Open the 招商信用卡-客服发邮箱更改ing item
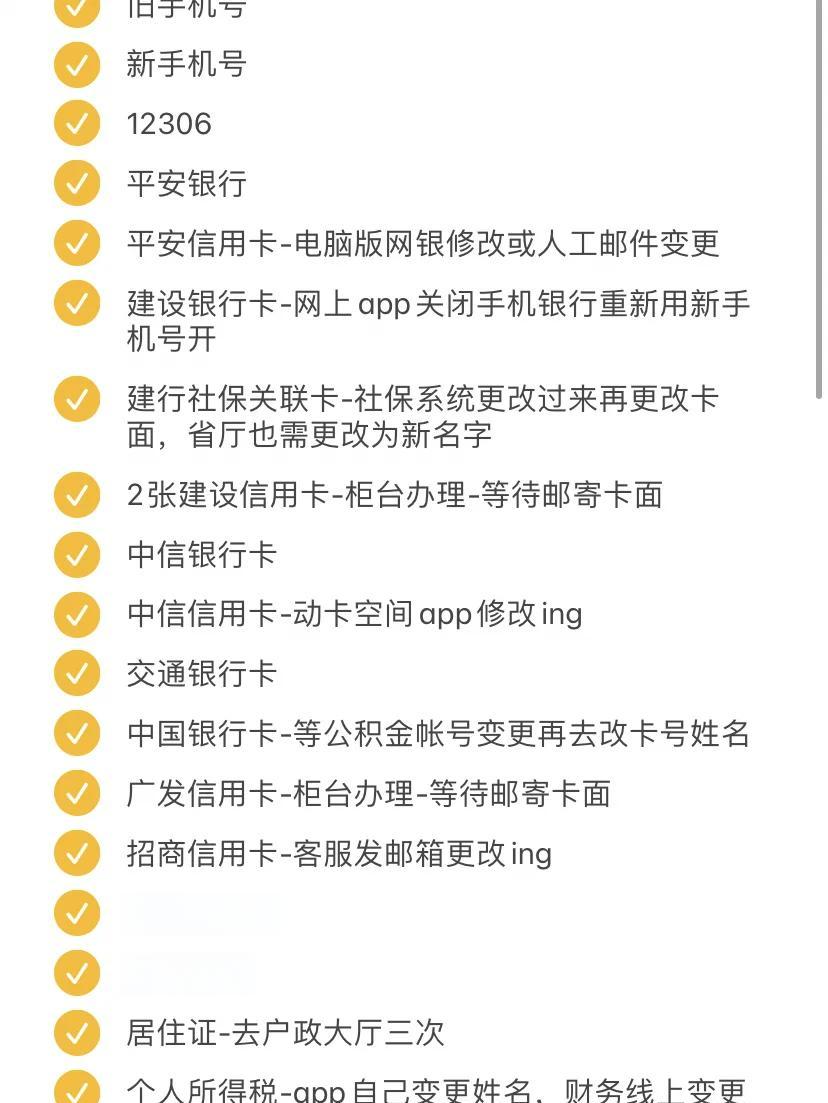The width and height of the screenshot is (828, 1103). tap(340, 853)
